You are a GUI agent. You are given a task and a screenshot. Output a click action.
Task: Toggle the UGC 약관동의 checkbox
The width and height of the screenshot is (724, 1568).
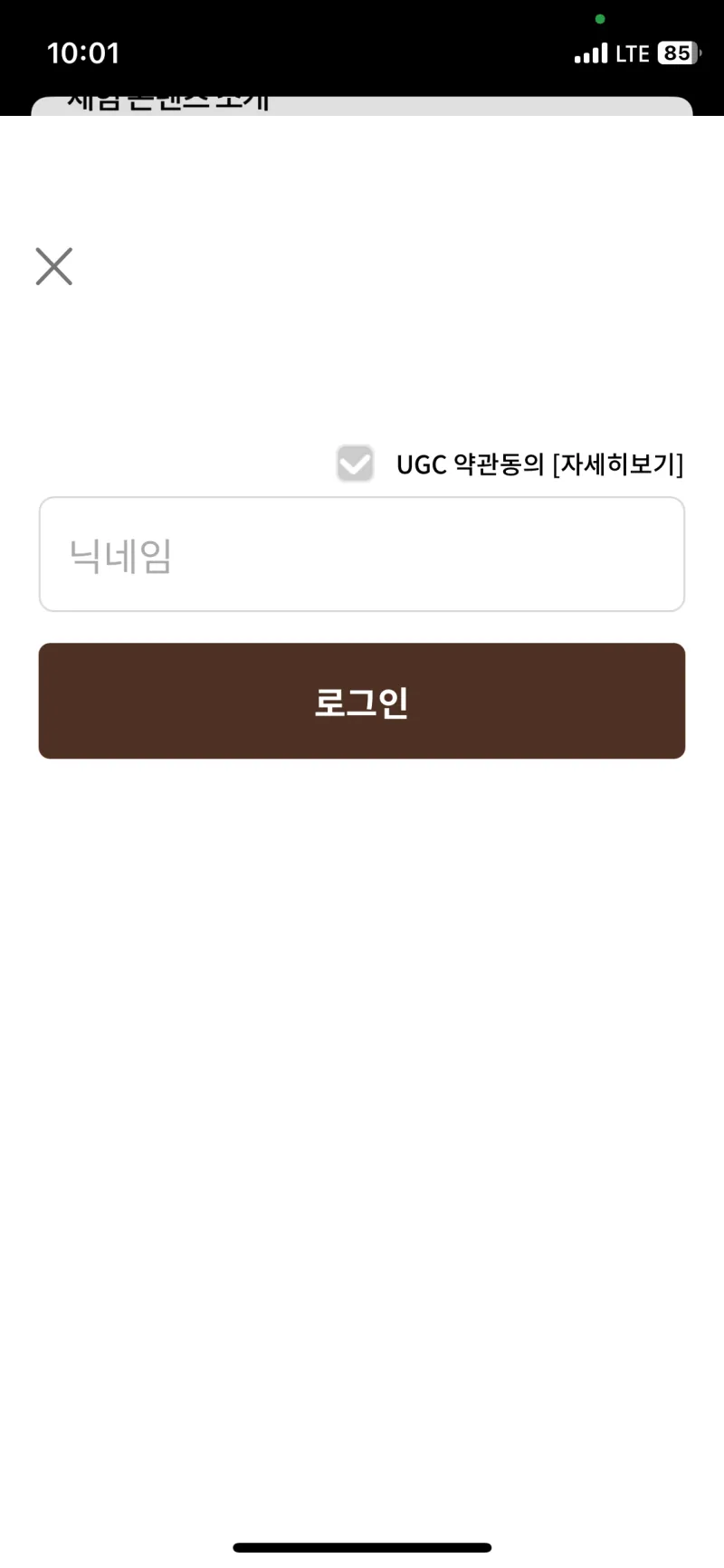click(x=355, y=464)
